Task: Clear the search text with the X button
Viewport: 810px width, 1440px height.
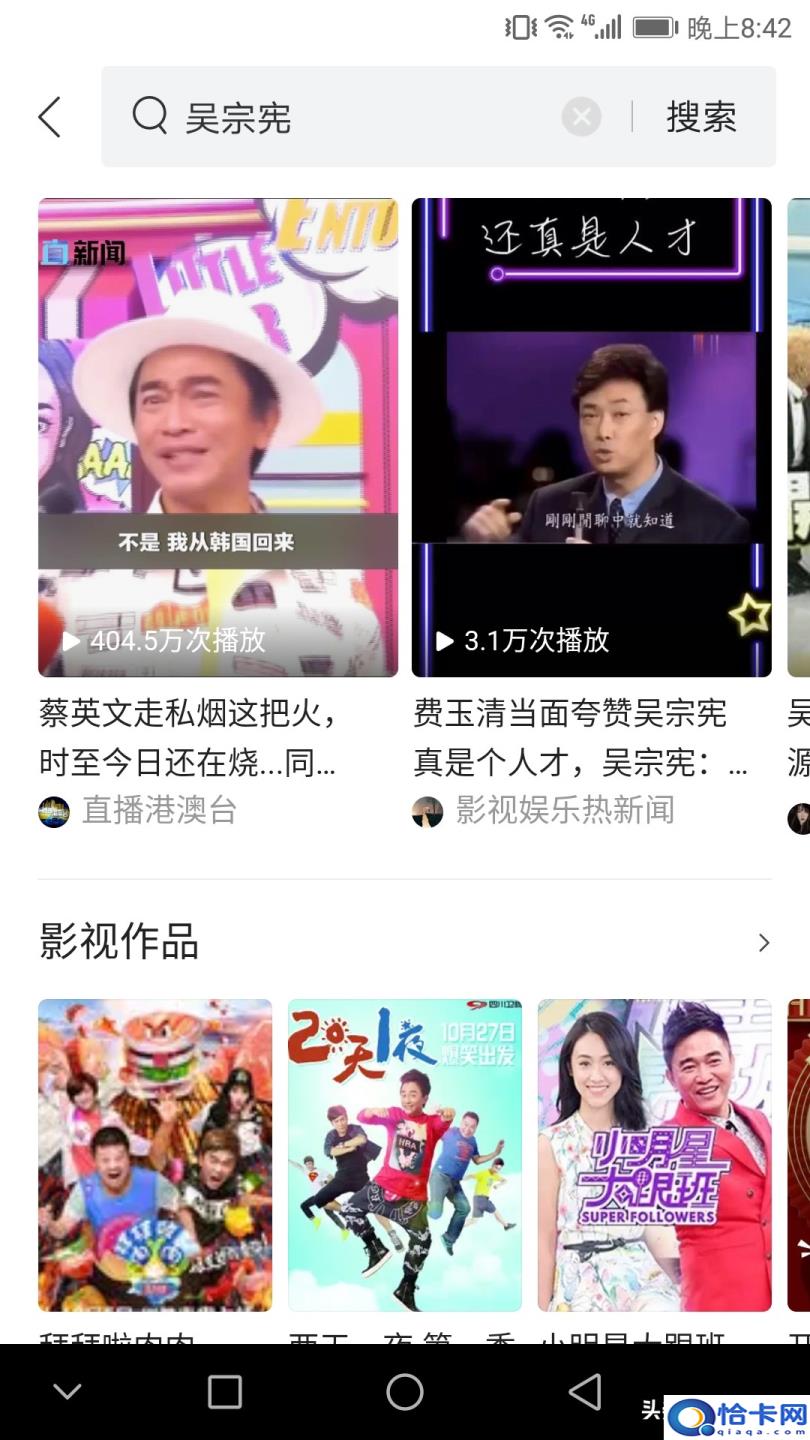Action: coord(580,116)
